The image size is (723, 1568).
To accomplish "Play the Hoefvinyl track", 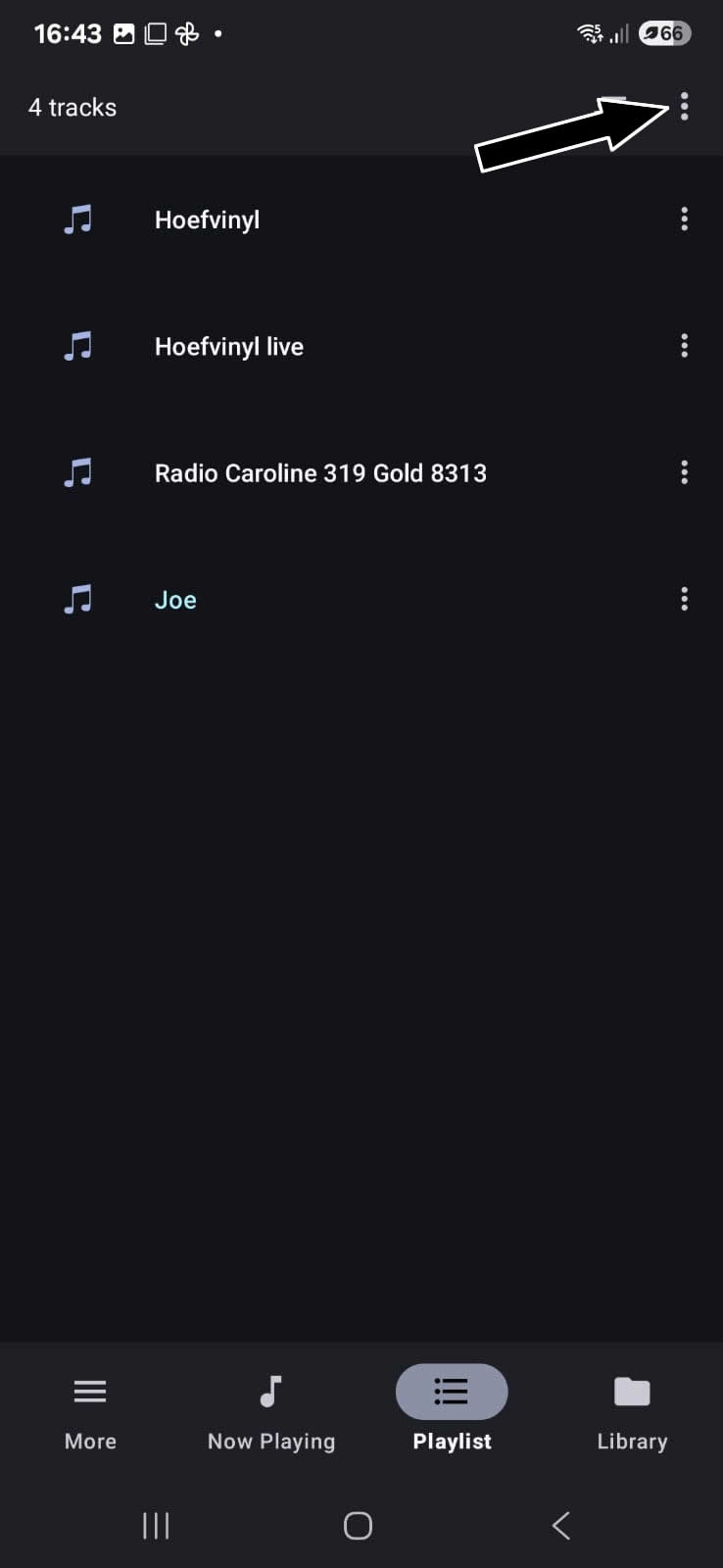I will (208, 220).
